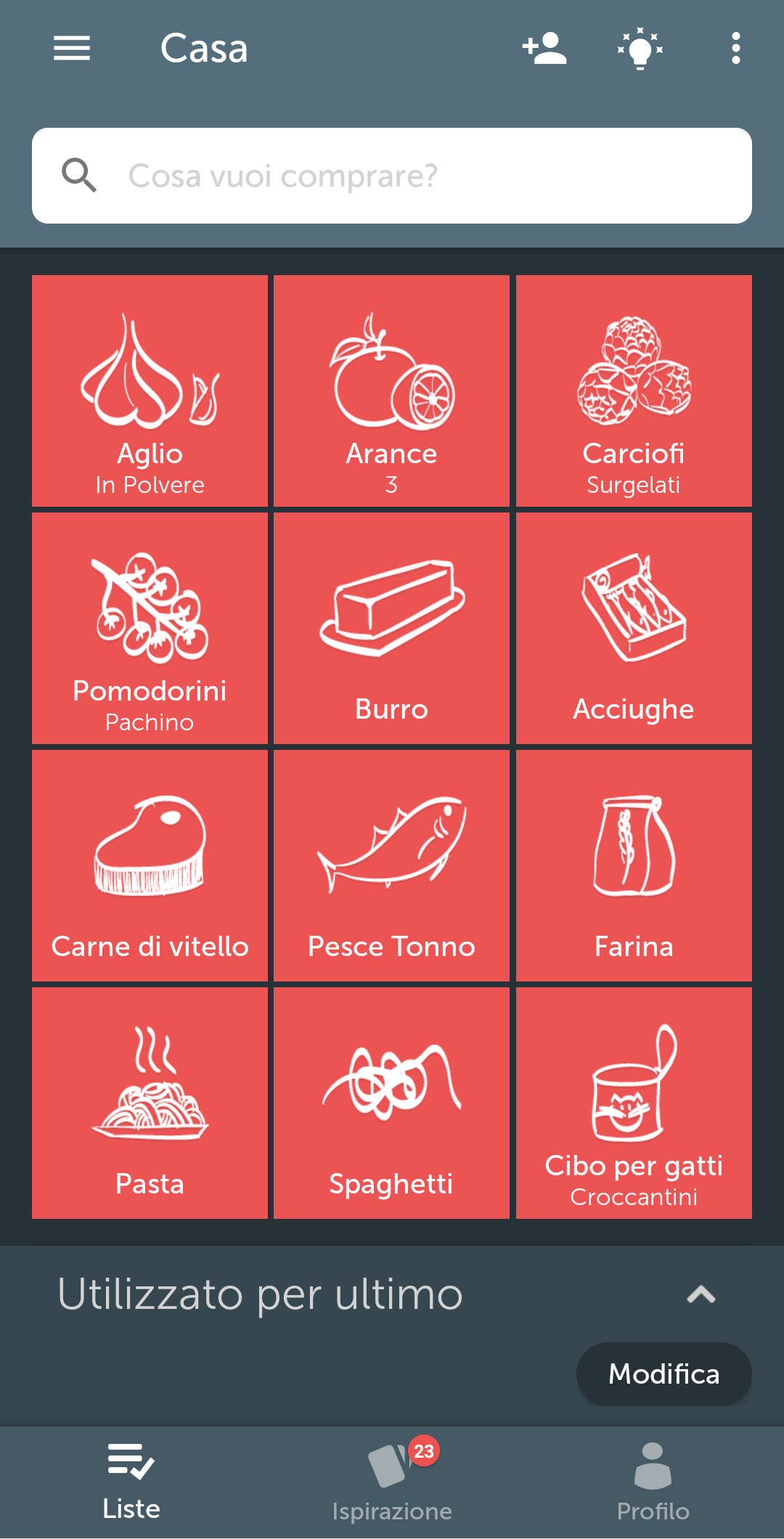Viewport: 784px width, 1539px height.
Task: Check off the Farina tile
Action: tap(634, 865)
